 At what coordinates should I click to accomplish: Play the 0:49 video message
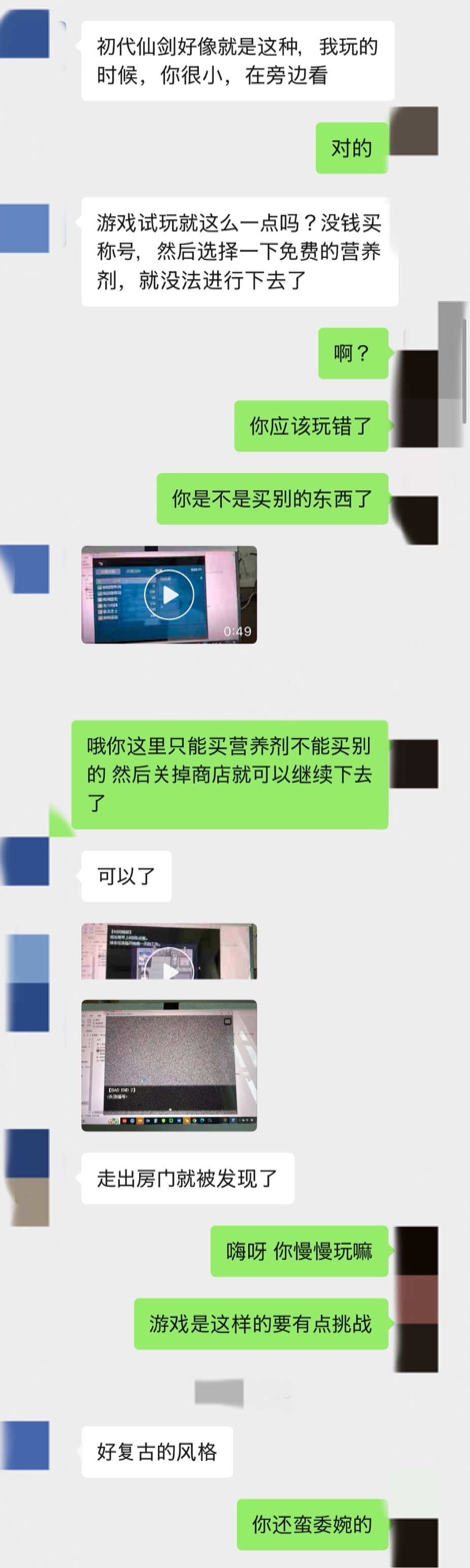click(169, 595)
